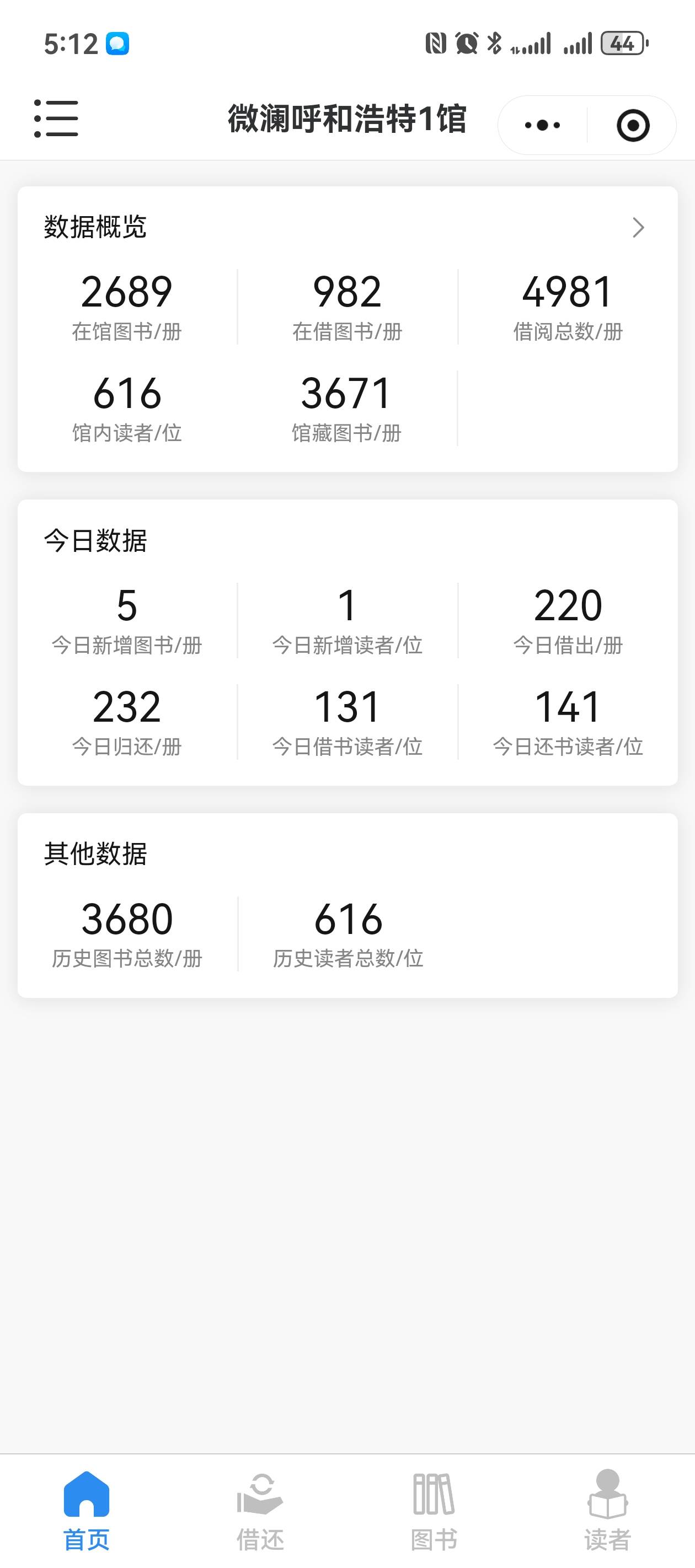This screenshot has height=1568, width=695.
Task: Open the mini program more options menu
Action: coord(542,125)
